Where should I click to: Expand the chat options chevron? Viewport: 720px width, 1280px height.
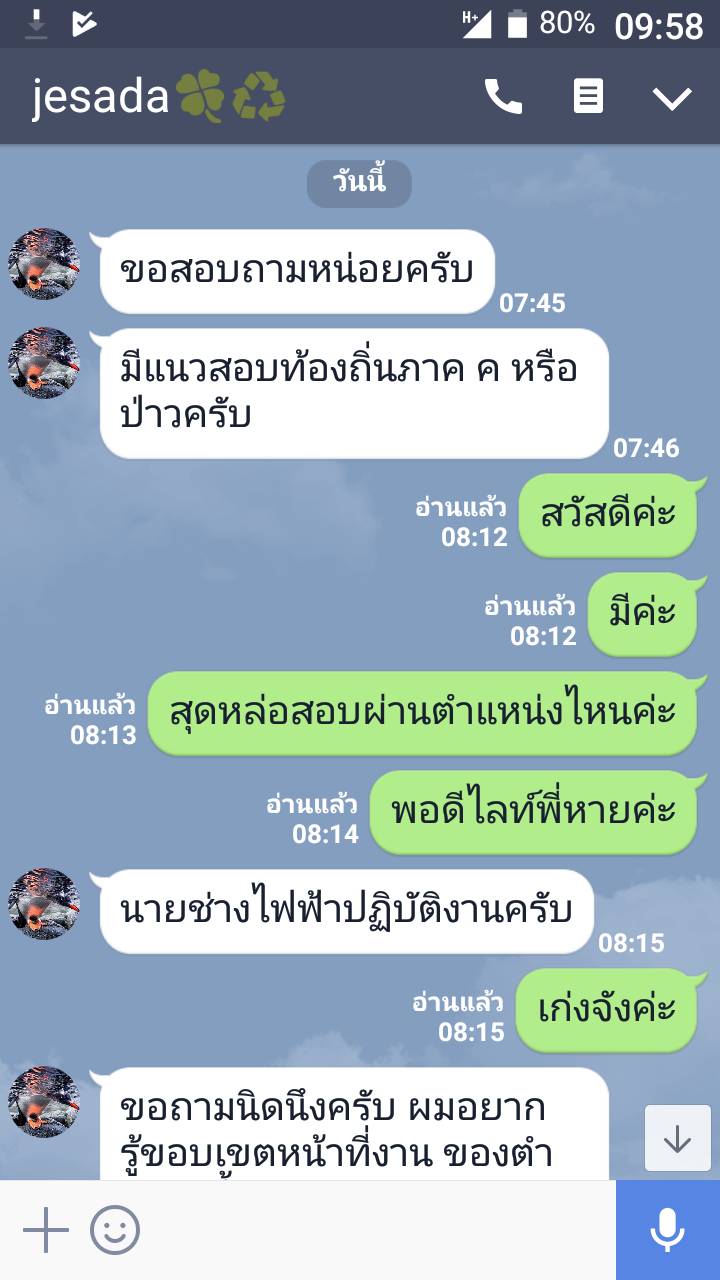click(672, 97)
